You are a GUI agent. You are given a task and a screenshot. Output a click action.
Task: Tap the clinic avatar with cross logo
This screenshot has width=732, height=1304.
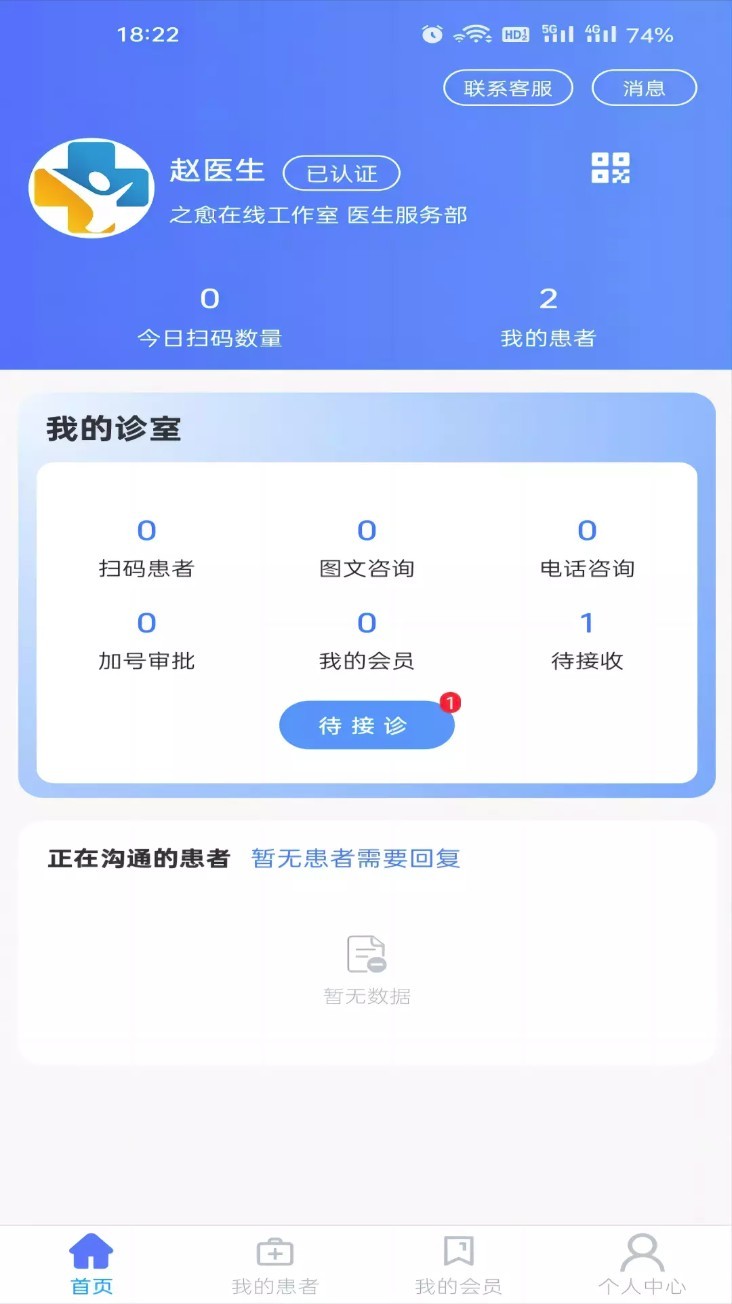(91, 189)
